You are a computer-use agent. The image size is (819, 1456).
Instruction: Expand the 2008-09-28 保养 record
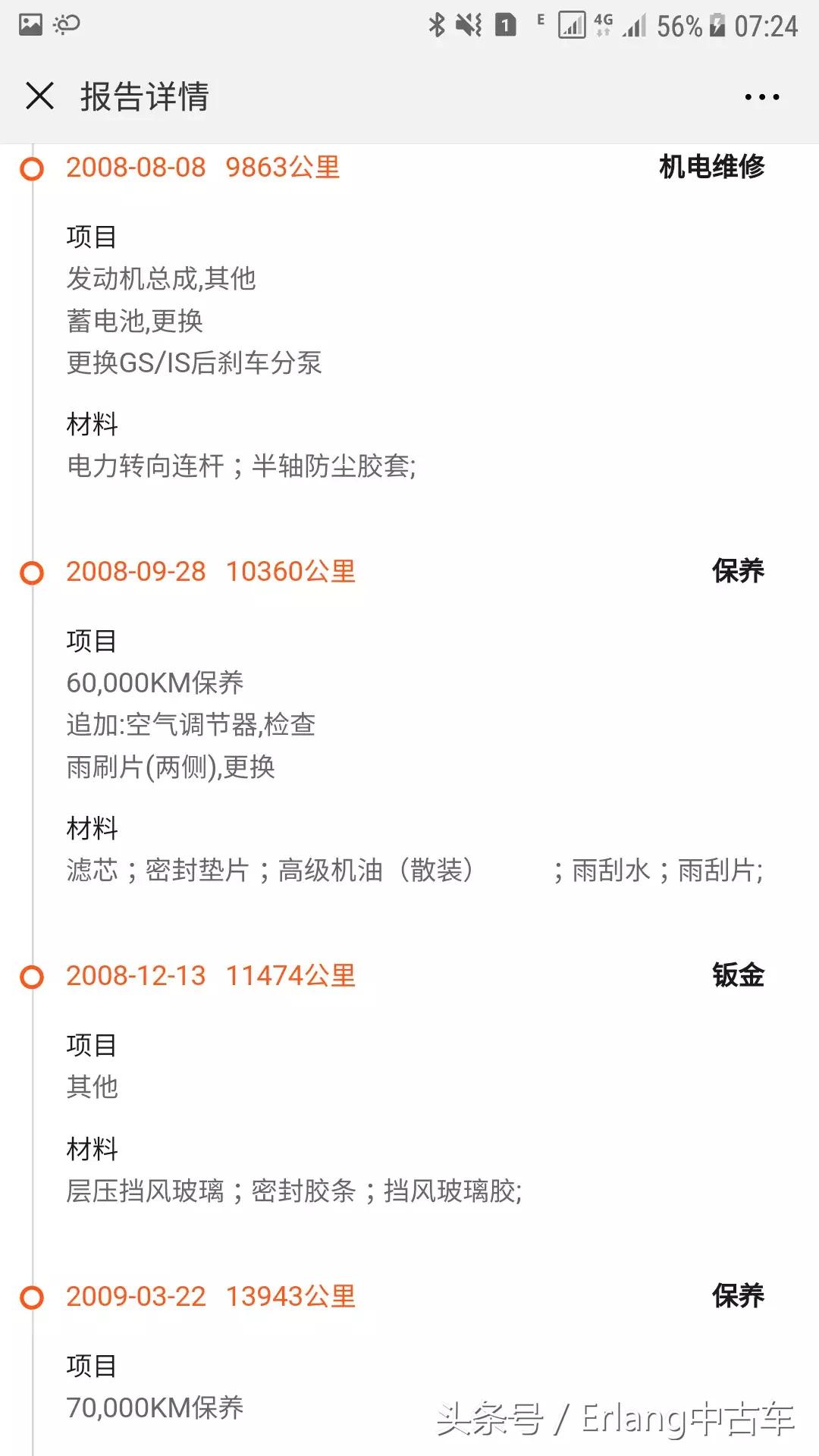coord(211,573)
